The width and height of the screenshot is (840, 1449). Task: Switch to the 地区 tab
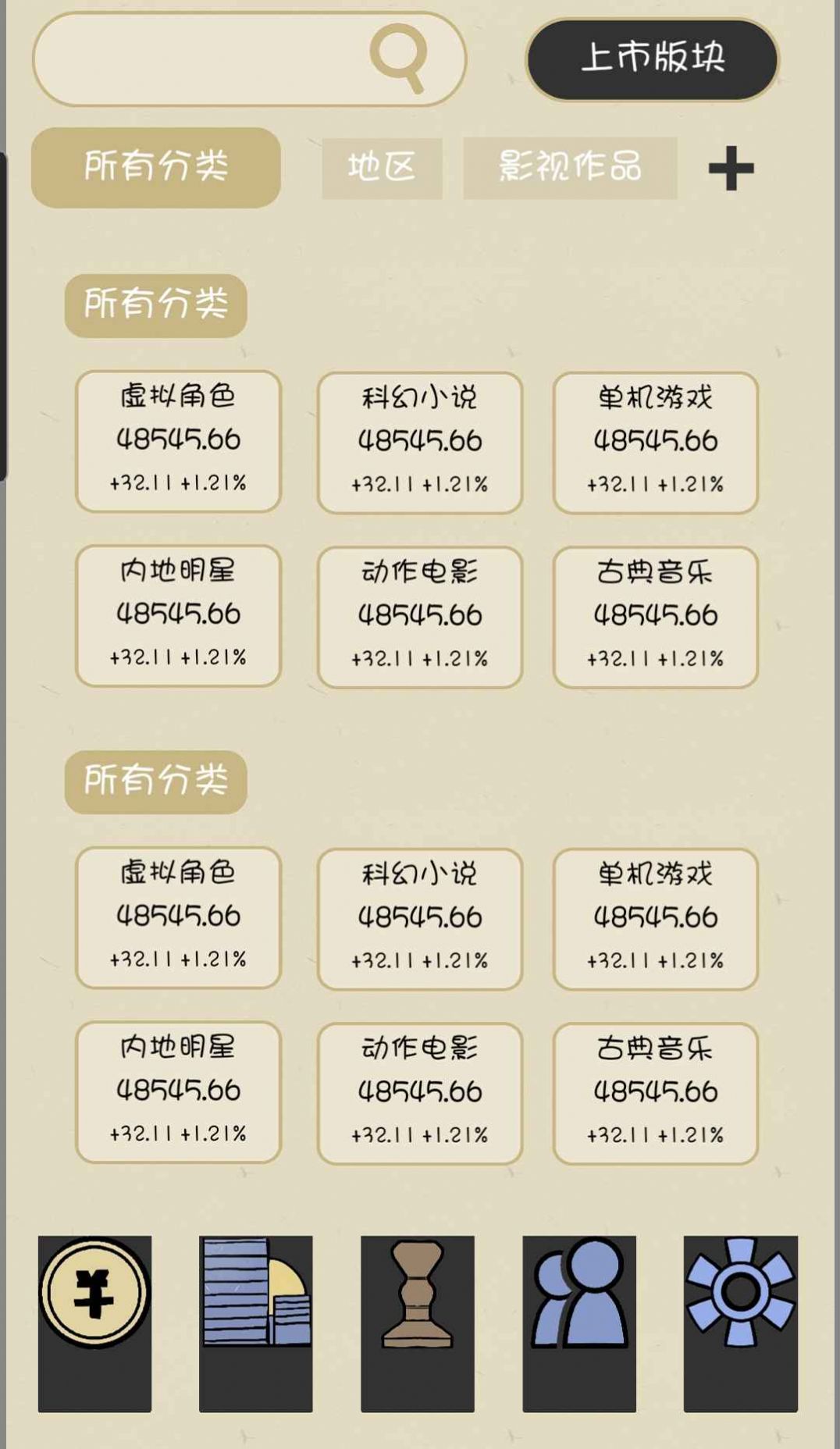(383, 167)
